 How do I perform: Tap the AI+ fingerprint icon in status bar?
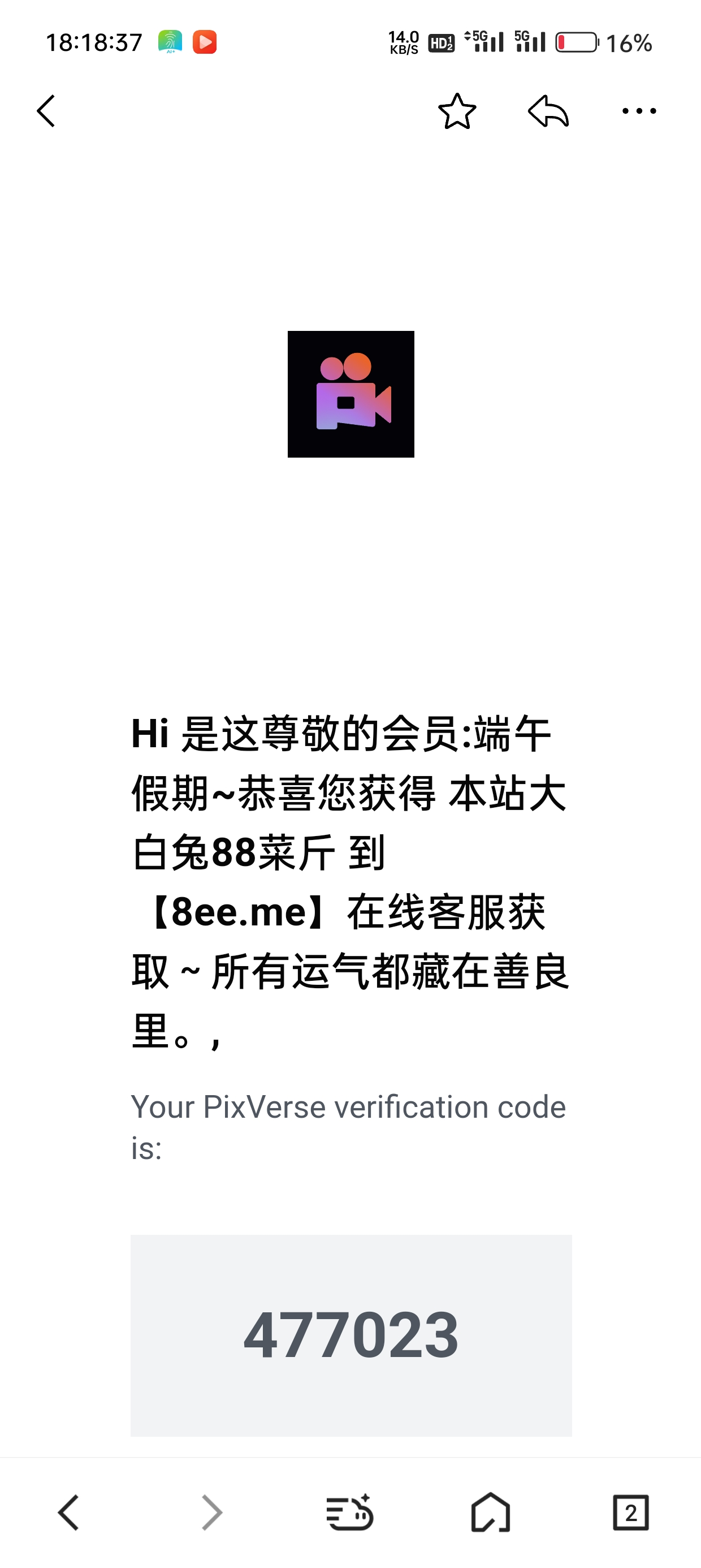coord(170,41)
